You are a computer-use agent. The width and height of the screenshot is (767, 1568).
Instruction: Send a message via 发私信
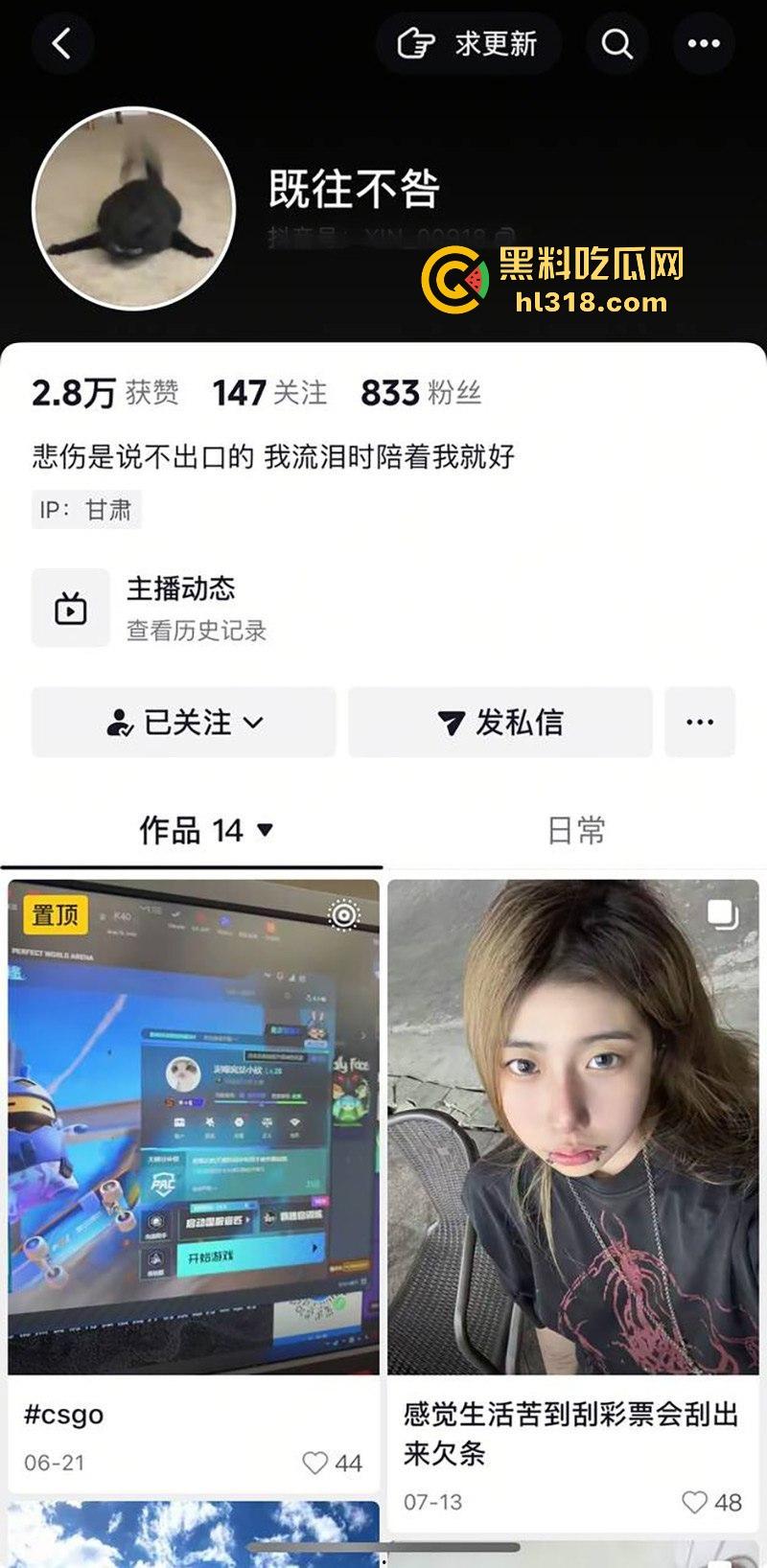point(500,723)
